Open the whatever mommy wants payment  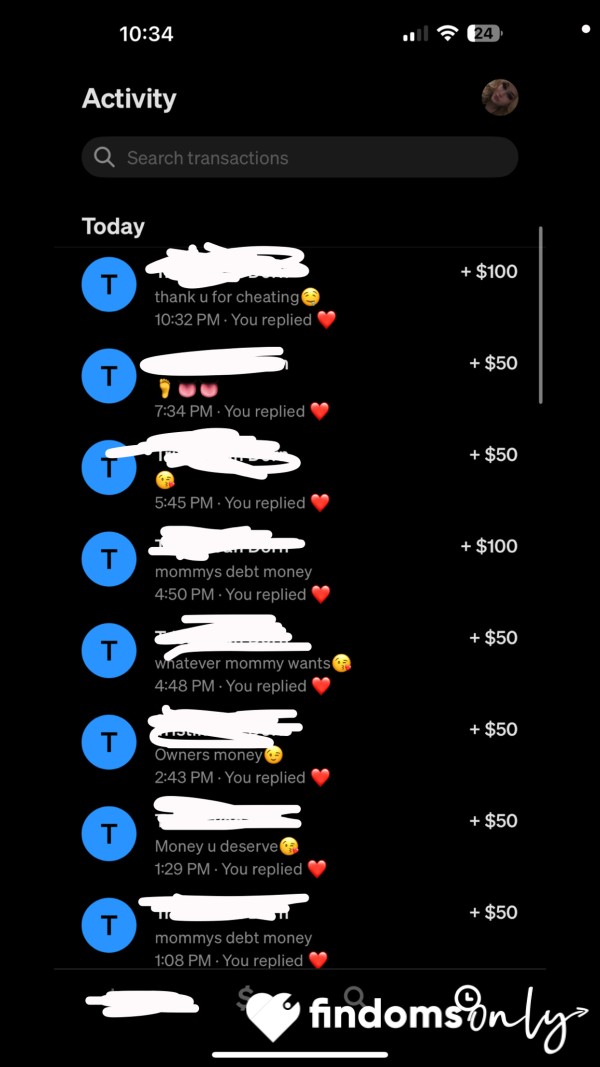[x=300, y=659]
